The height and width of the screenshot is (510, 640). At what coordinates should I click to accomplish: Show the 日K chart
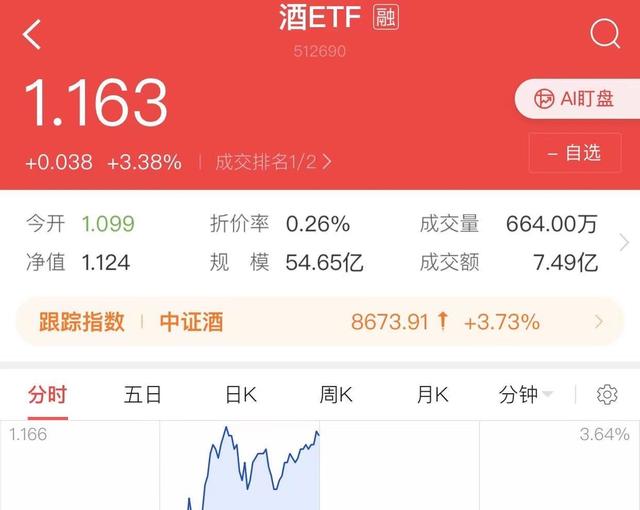coord(240,395)
